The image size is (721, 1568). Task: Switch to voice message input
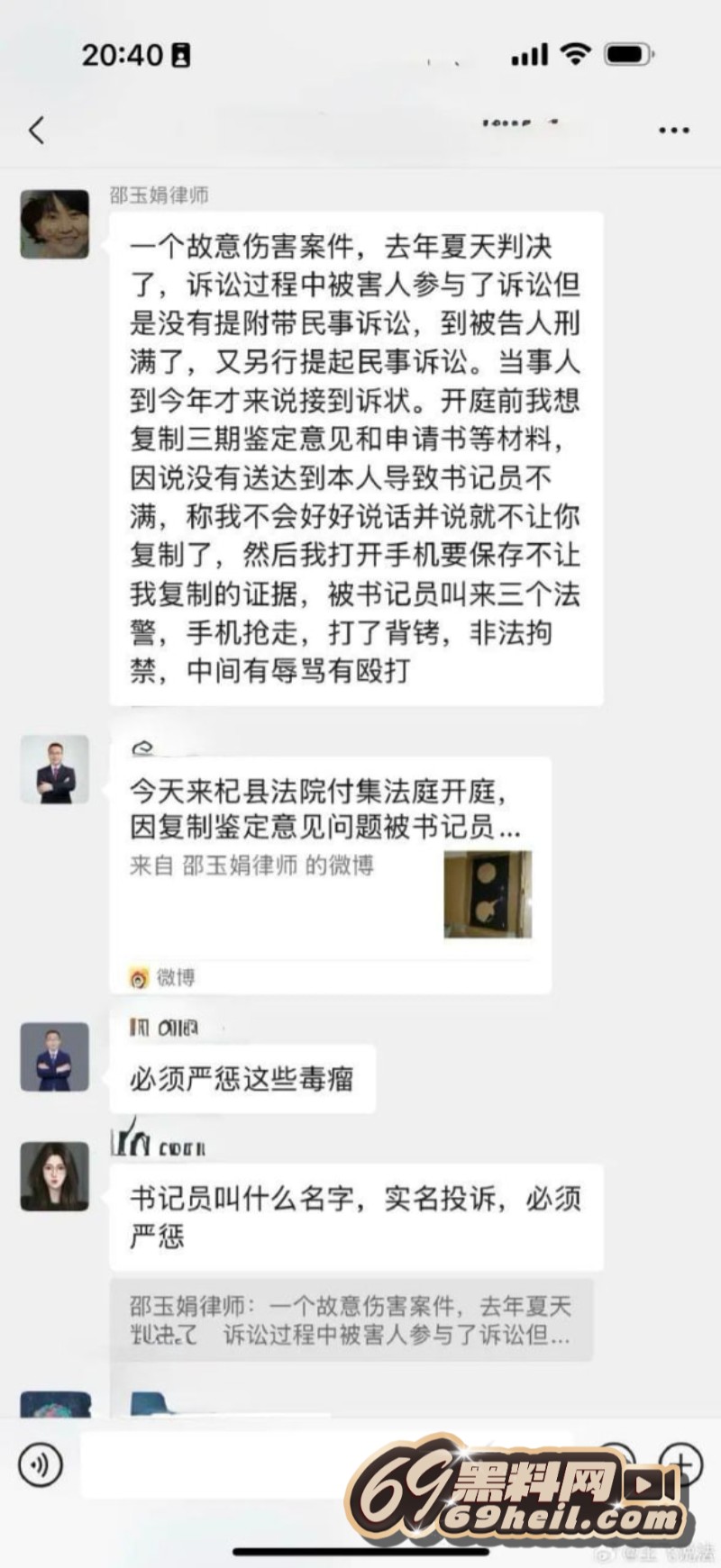point(41,1464)
